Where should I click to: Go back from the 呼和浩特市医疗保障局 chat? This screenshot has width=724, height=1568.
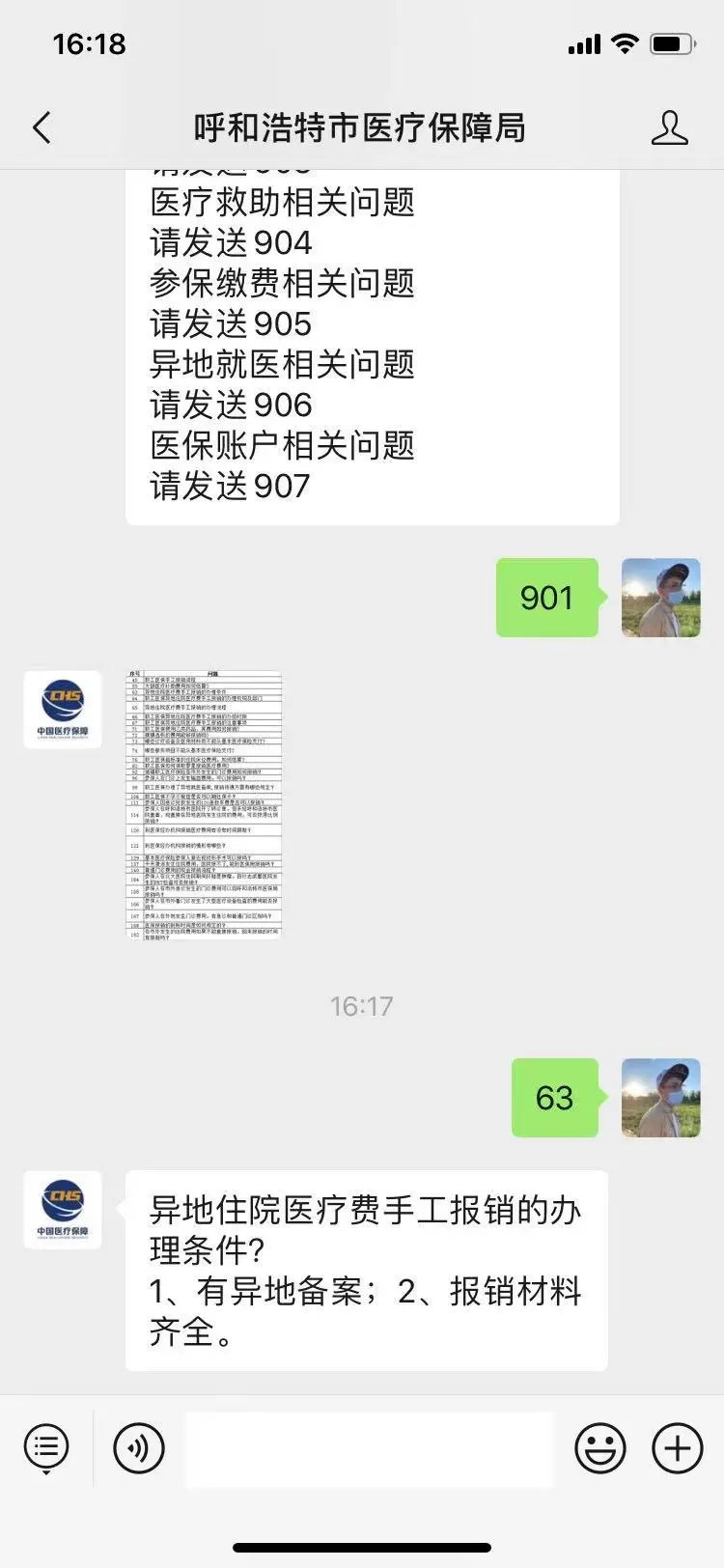click(x=42, y=127)
